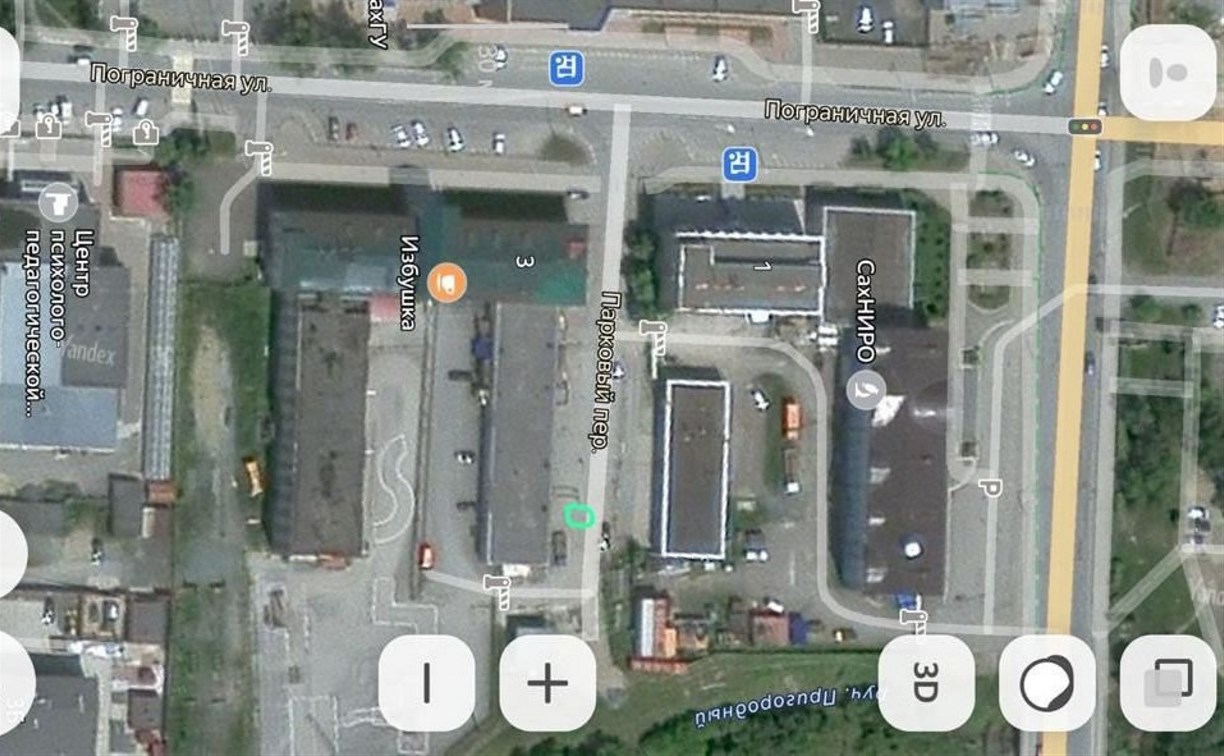
Task: Zoom in with the plus button
Action: click(548, 684)
